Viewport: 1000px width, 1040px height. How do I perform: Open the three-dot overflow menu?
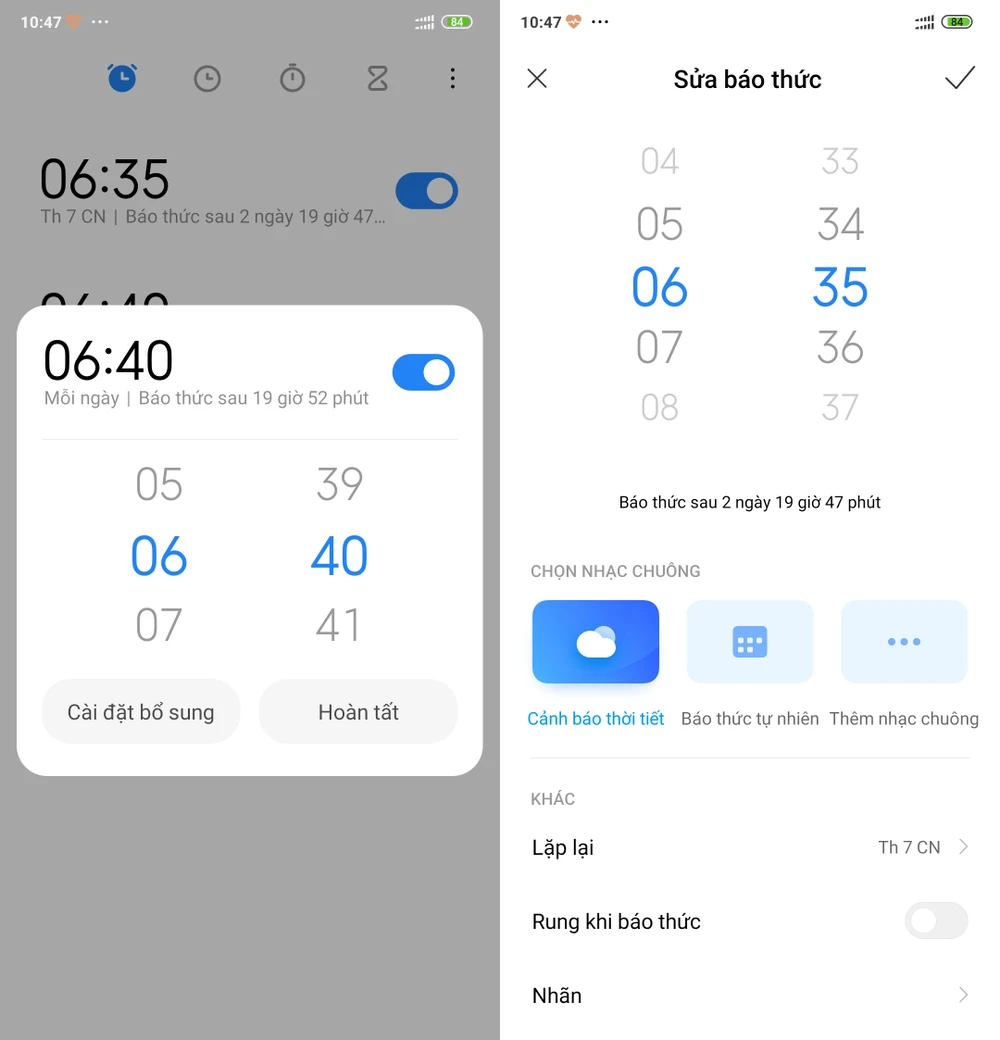[452, 78]
